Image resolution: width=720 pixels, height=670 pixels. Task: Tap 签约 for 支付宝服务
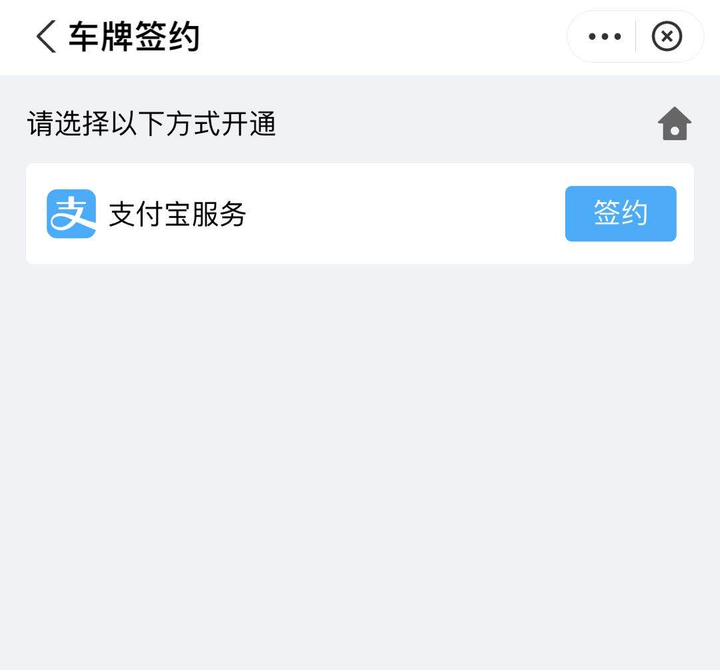[x=620, y=213]
